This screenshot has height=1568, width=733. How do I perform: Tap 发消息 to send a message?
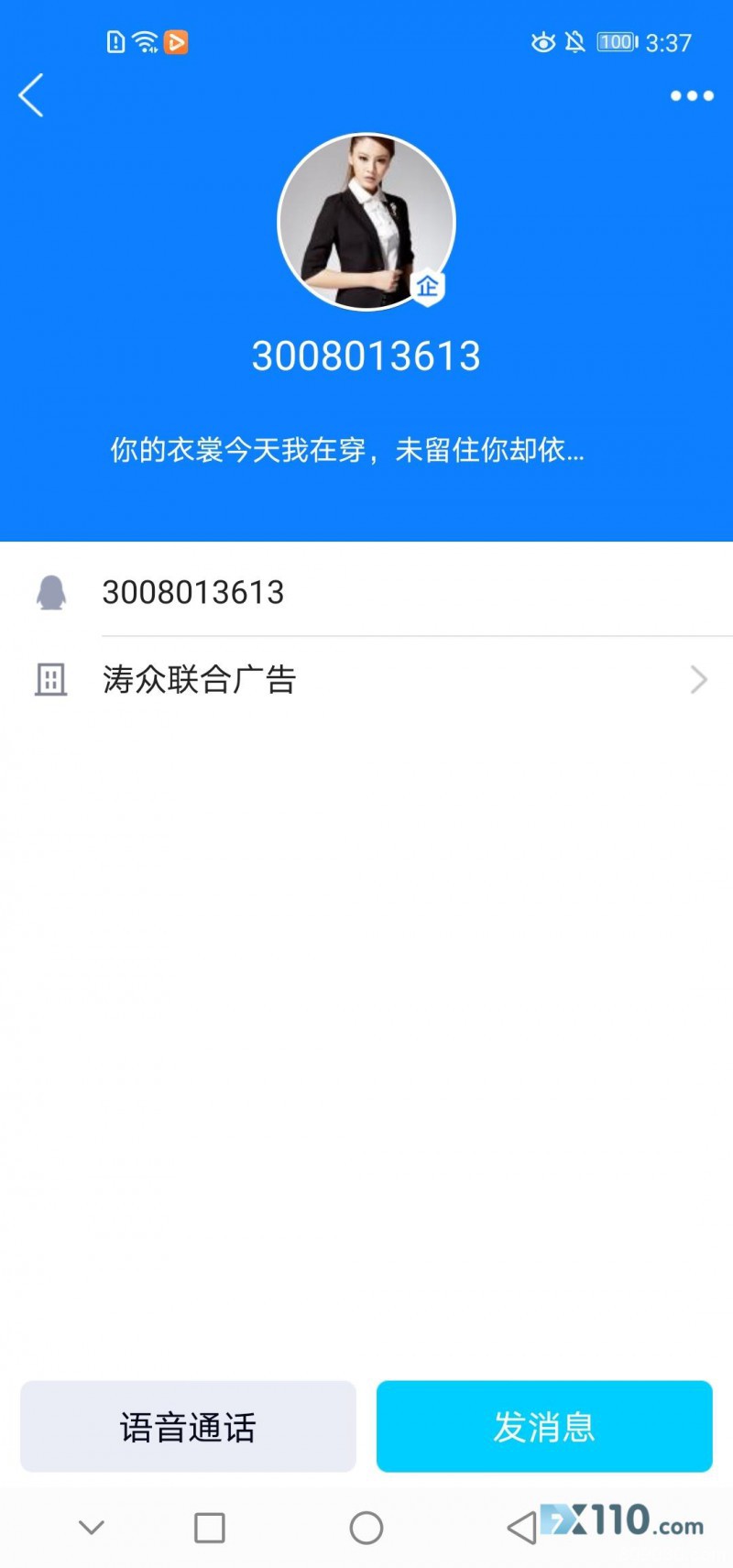(x=544, y=1426)
